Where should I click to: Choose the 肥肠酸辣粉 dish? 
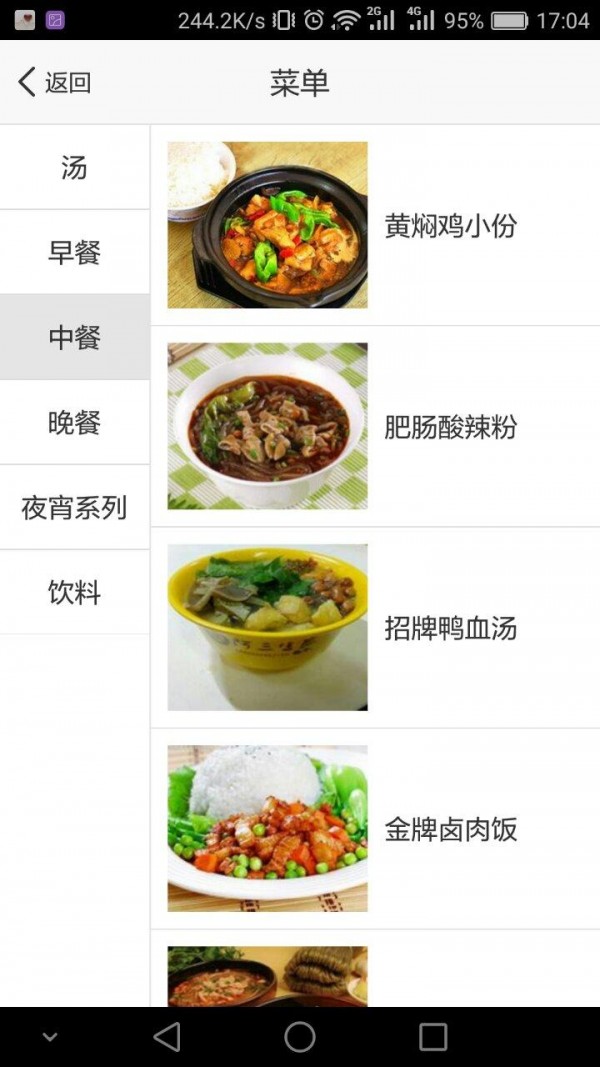click(x=450, y=427)
